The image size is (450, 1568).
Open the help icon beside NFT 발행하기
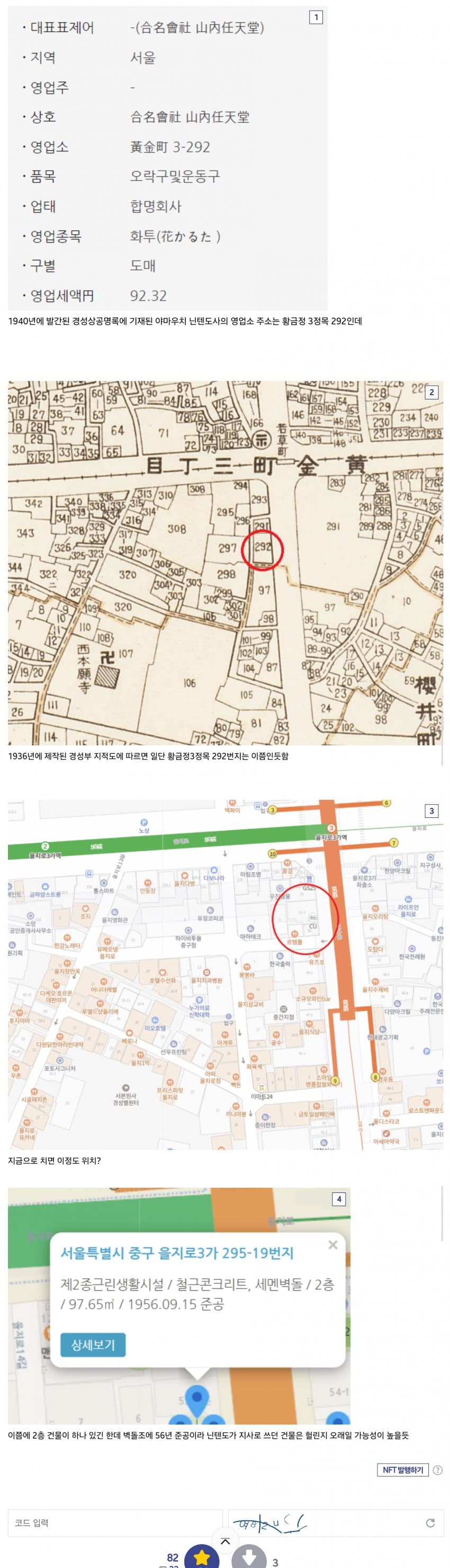pyautogui.click(x=437, y=1469)
